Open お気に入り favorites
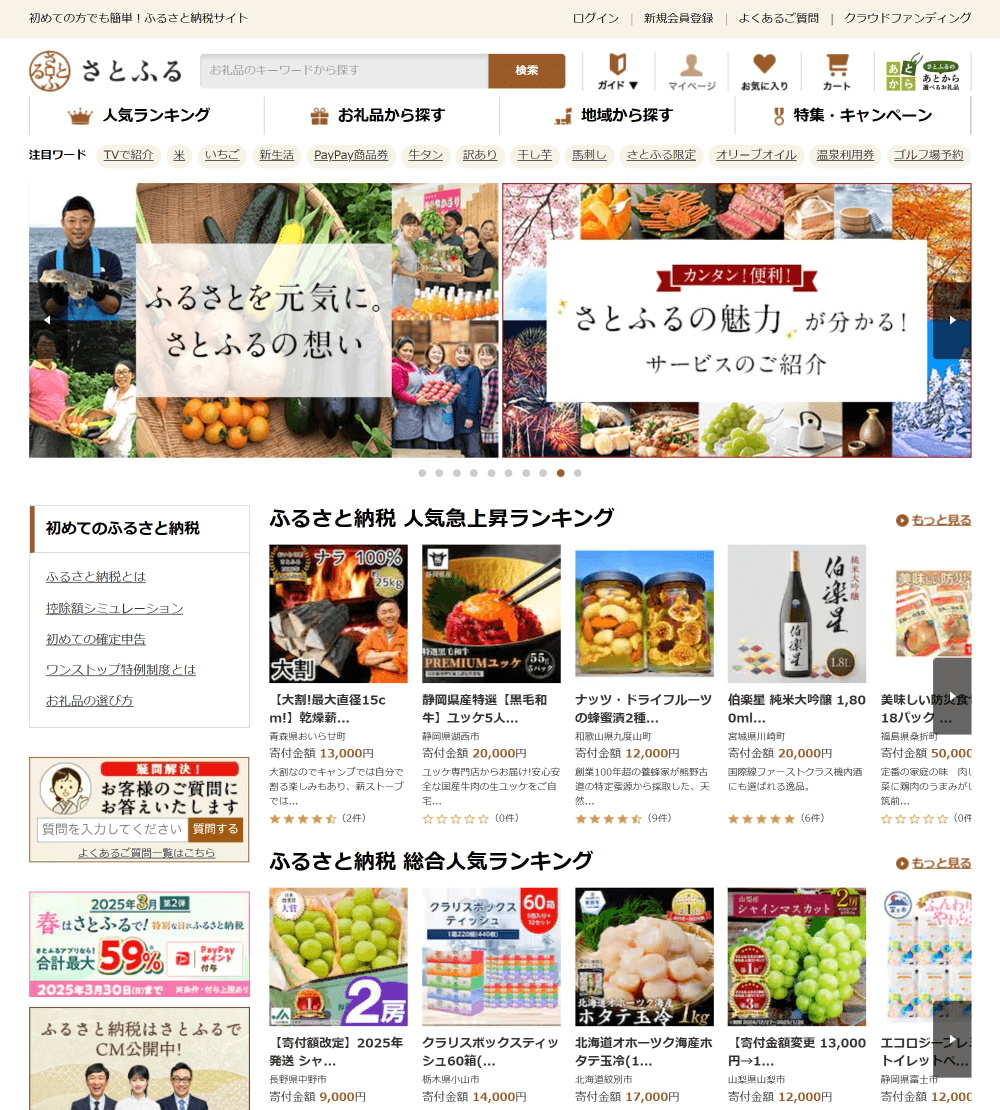Viewport: 1000px width, 1110px height. coord(764,72)
